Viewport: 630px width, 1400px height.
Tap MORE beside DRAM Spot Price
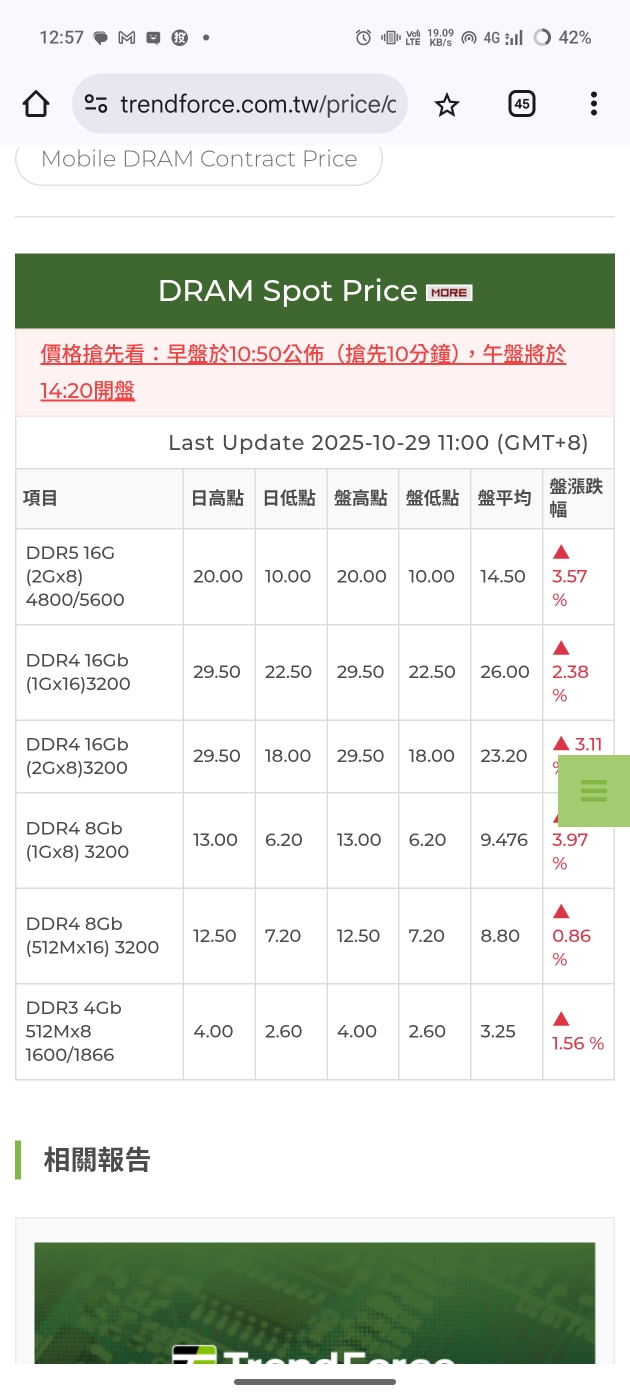point(448,292)
